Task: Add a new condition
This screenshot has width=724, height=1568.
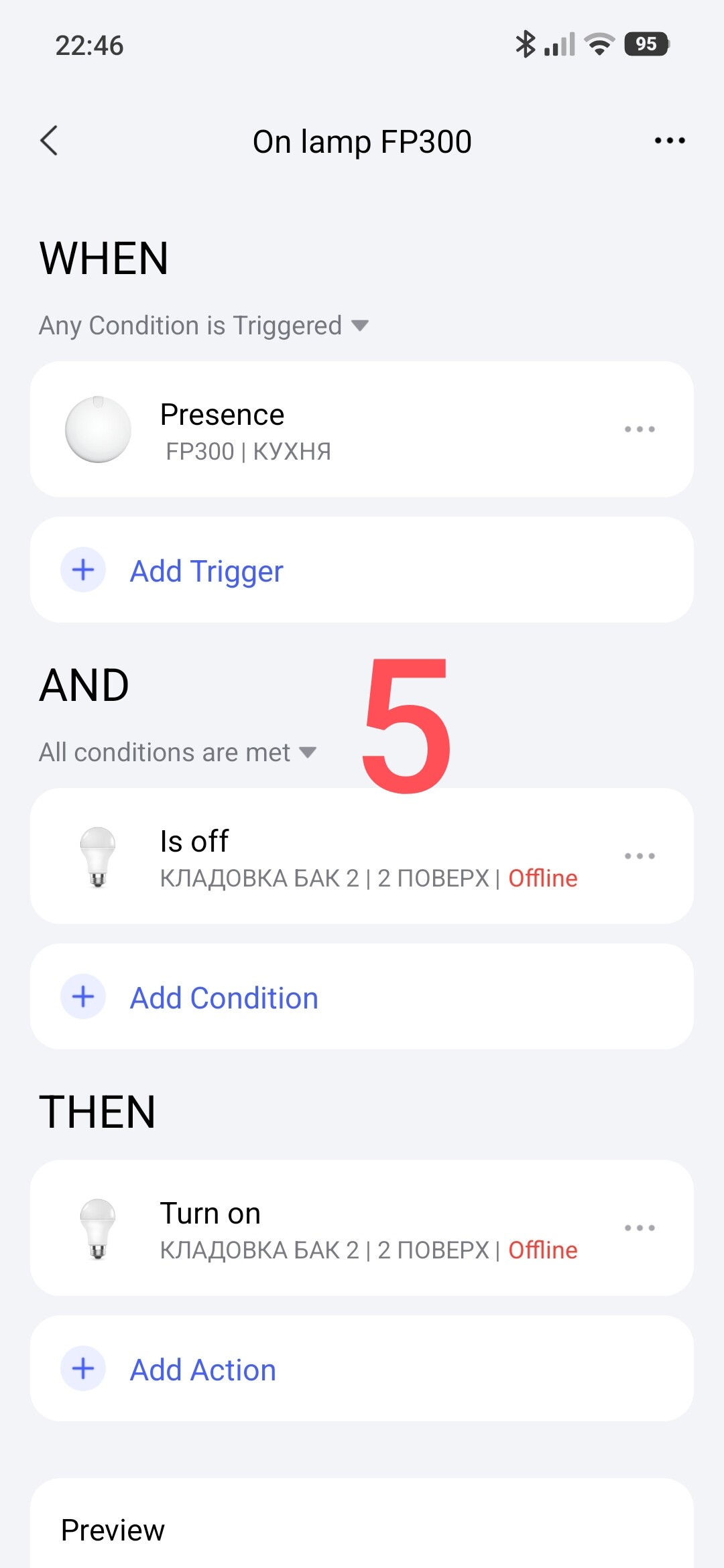Action: [224, 998]
